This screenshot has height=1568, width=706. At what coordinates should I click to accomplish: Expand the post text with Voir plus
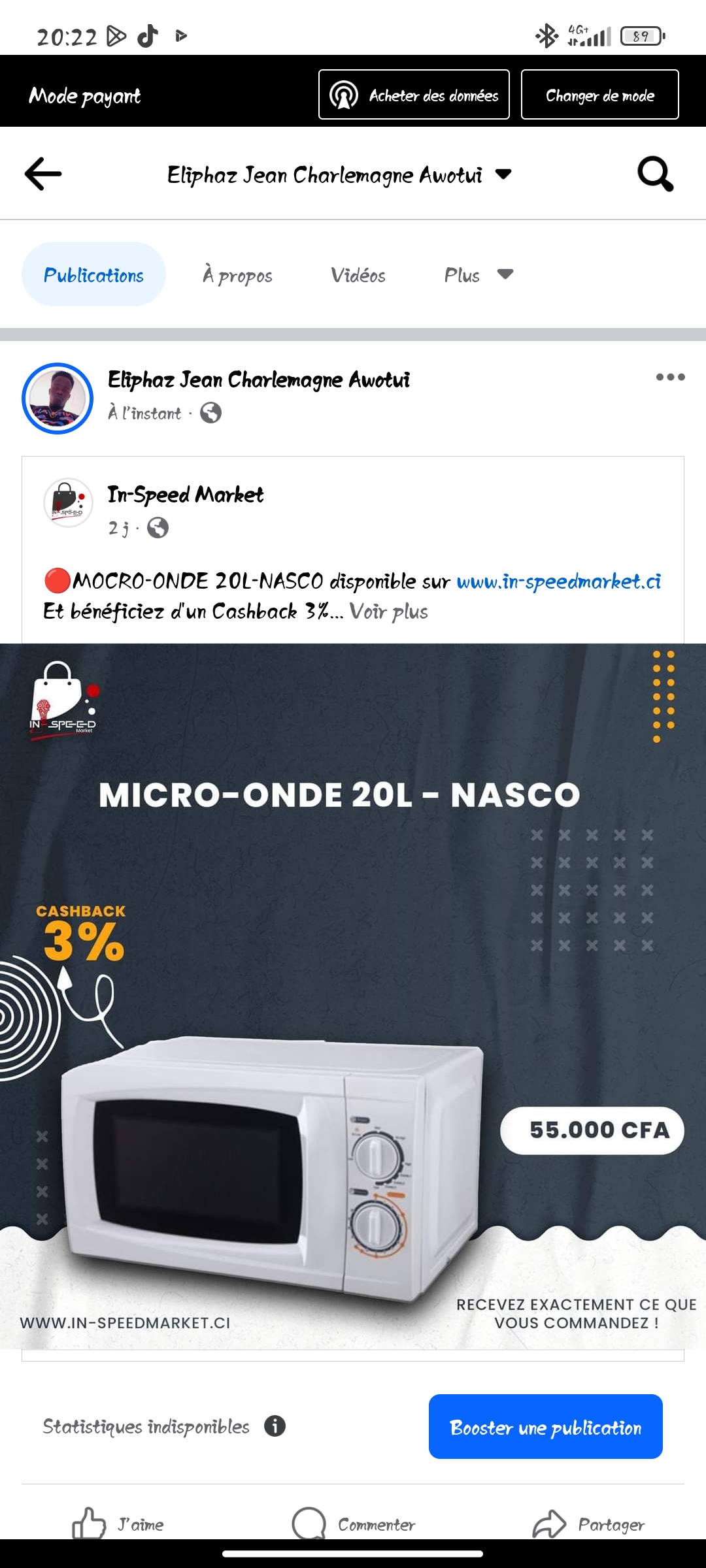coord(389,612)
